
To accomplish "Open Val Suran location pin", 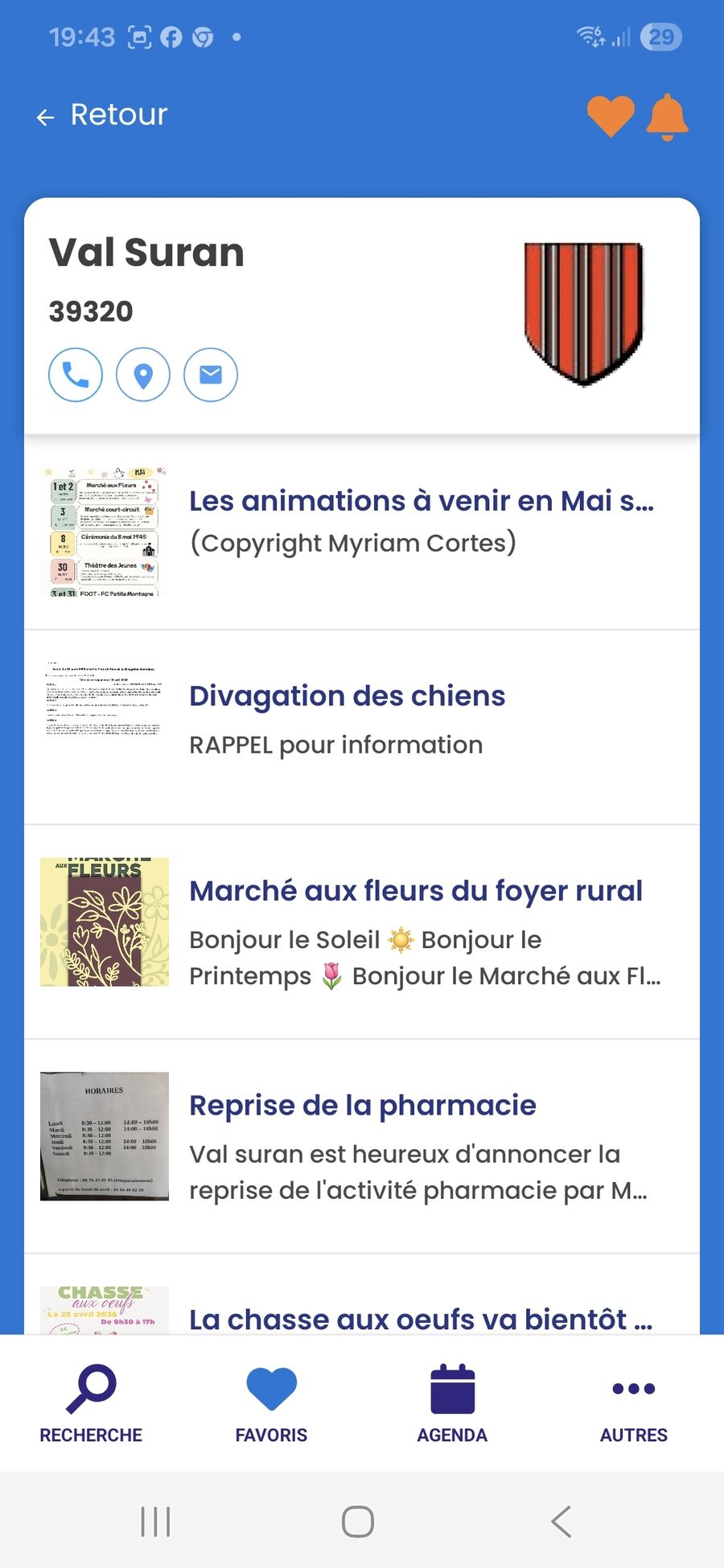I will point(143,375).
